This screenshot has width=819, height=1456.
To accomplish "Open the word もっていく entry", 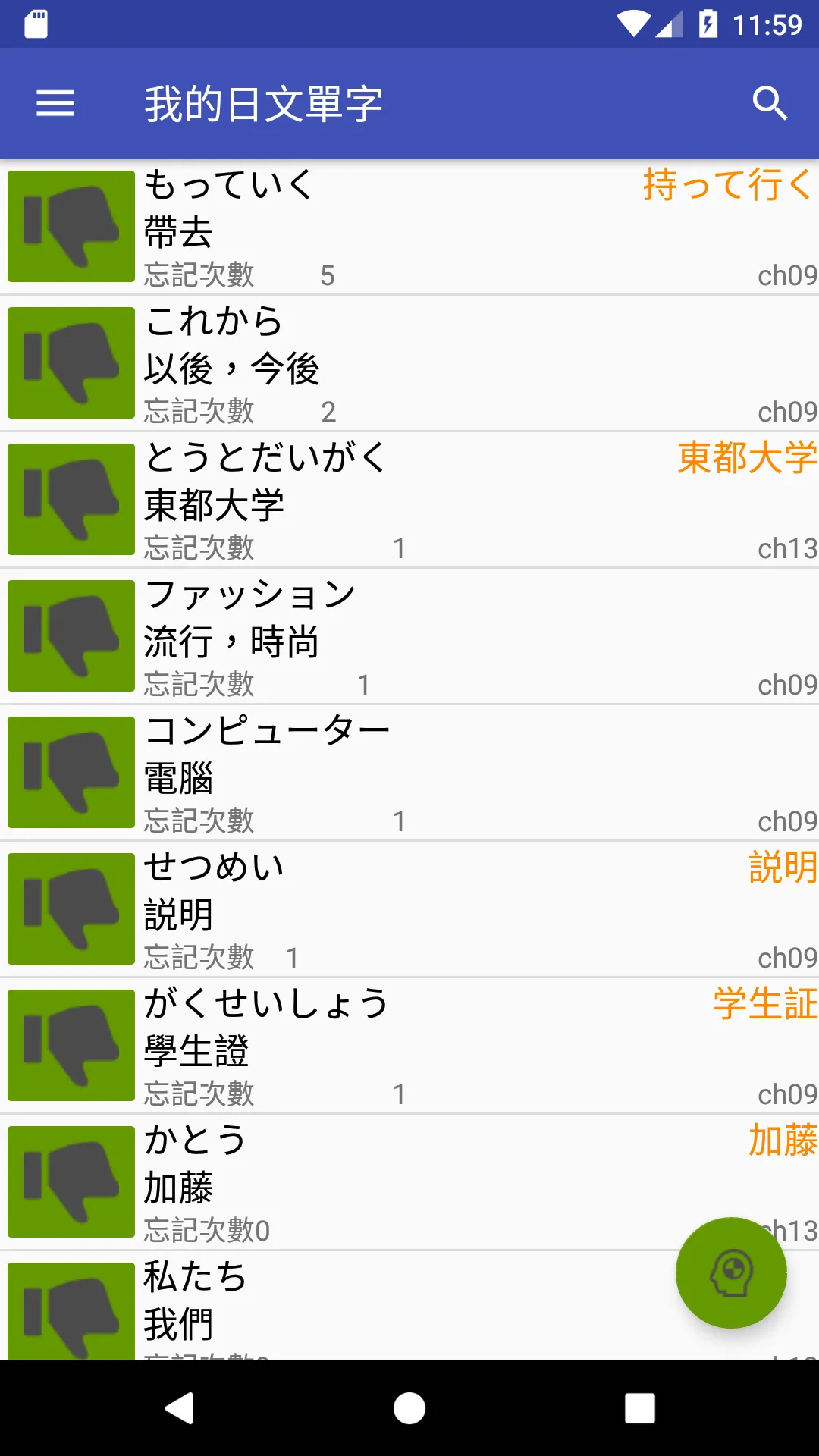I will [455, 227].
